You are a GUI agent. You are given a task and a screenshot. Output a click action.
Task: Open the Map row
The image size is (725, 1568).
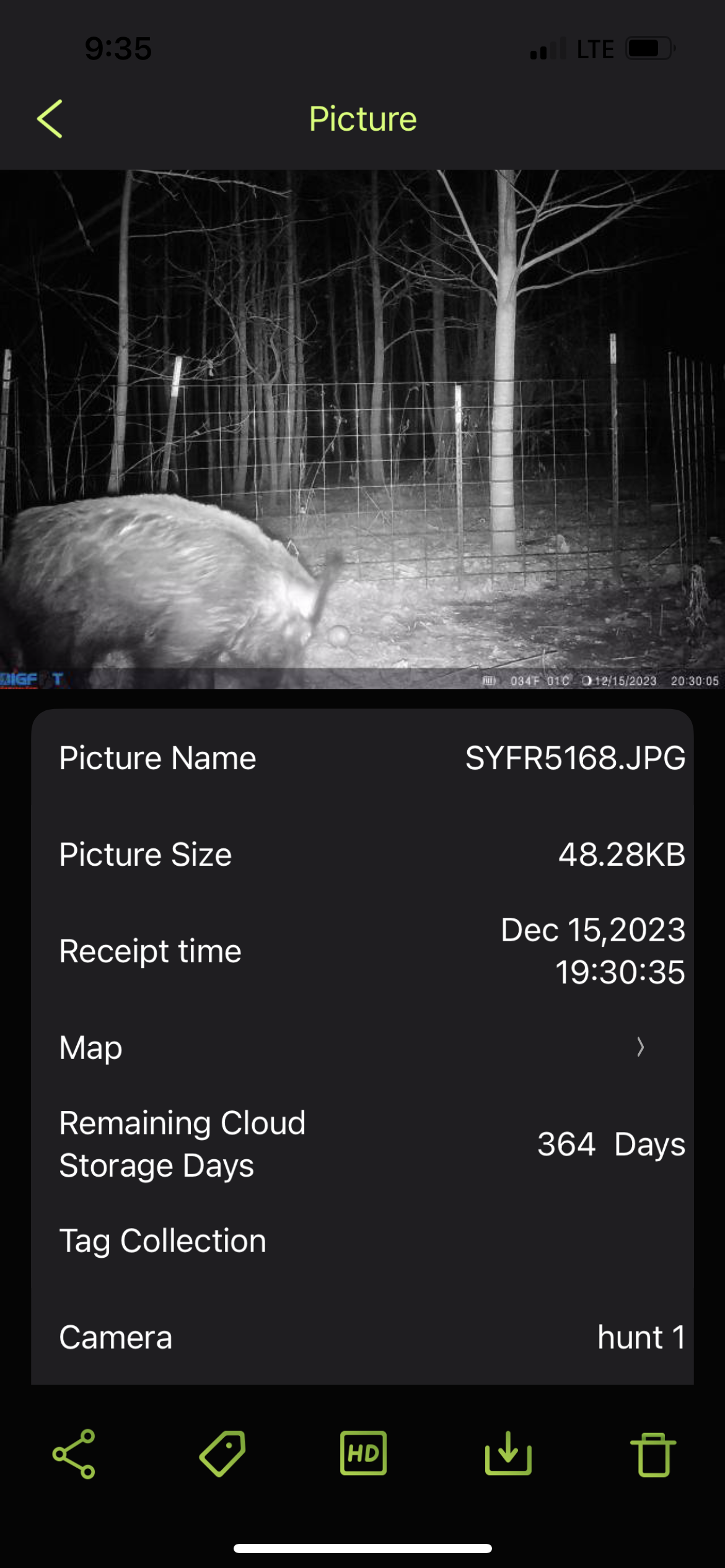362,1047
